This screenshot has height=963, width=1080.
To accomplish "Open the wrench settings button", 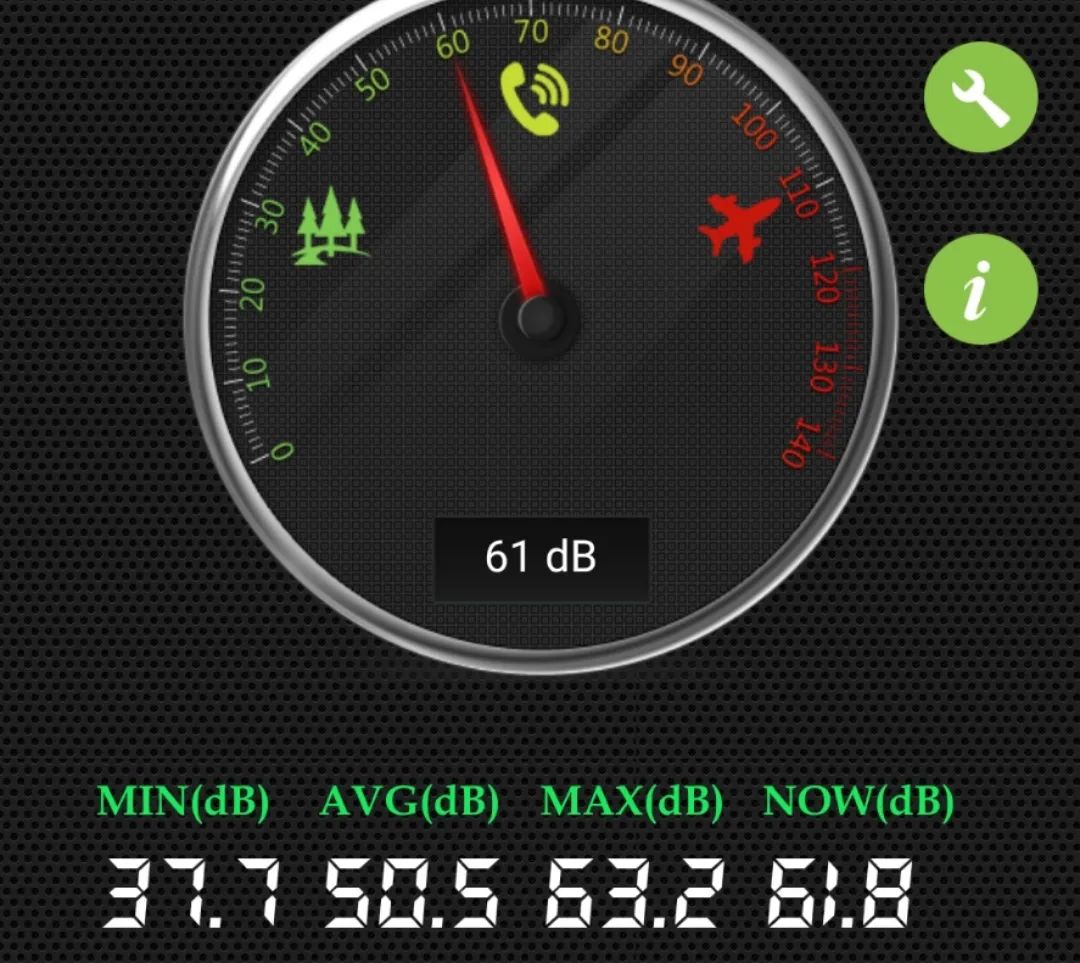I will coord(980,97).
